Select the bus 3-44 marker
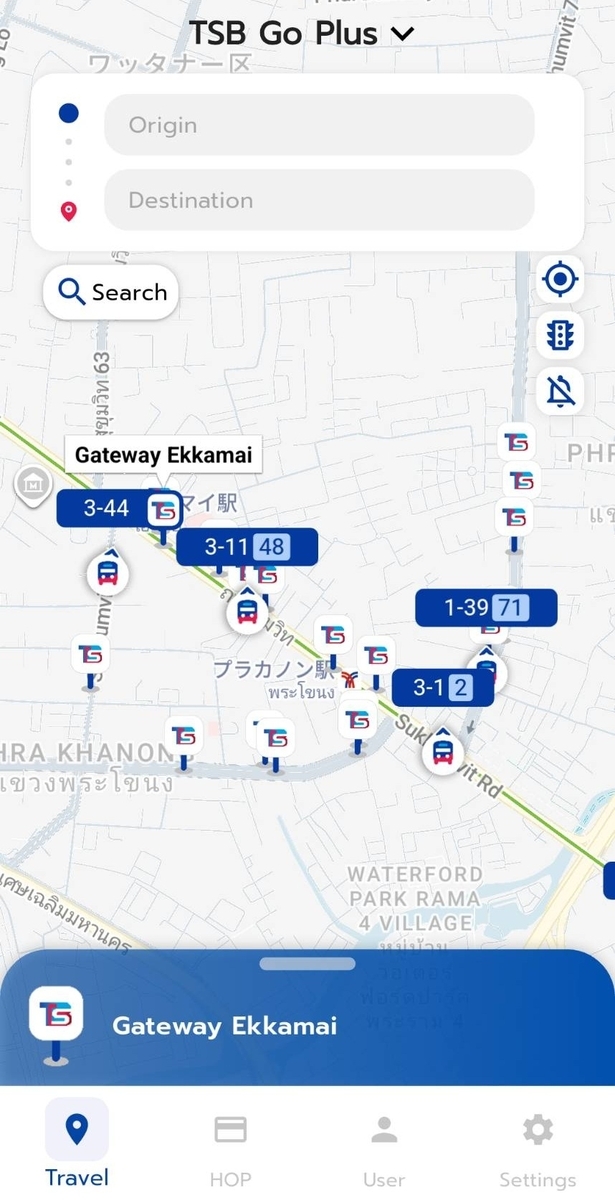615x1200 pixels. (x=106, y=508)
